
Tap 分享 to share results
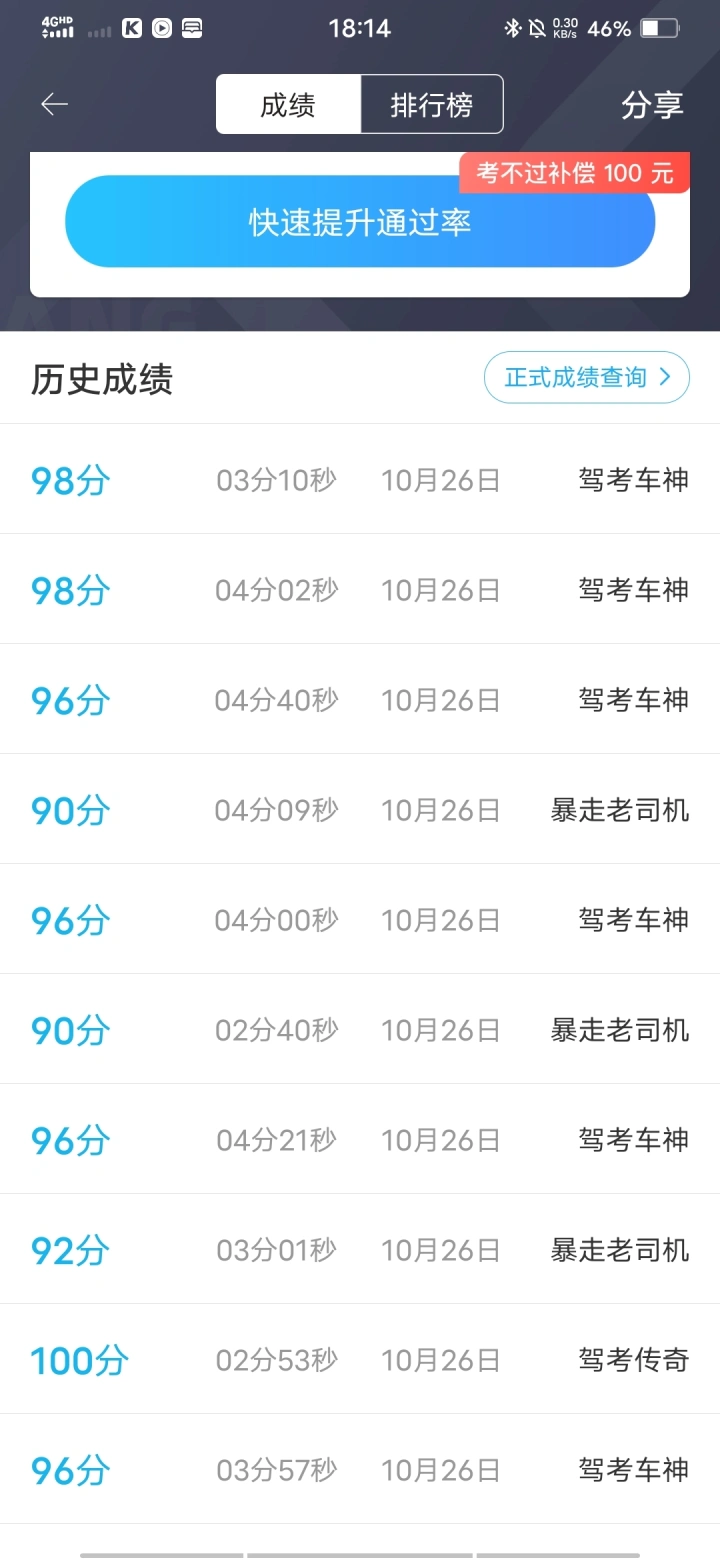point(652,104)
